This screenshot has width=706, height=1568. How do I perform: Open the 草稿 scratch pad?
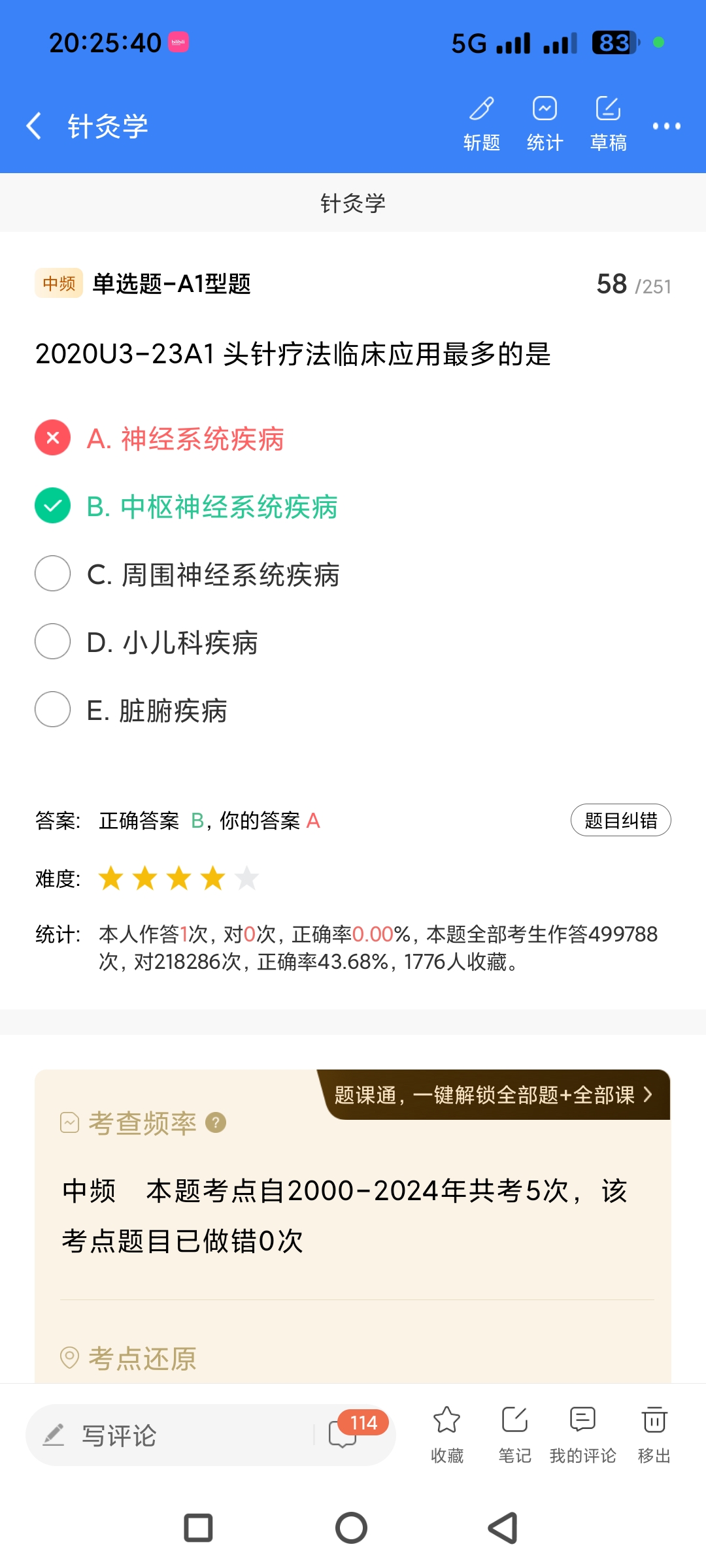608,123
